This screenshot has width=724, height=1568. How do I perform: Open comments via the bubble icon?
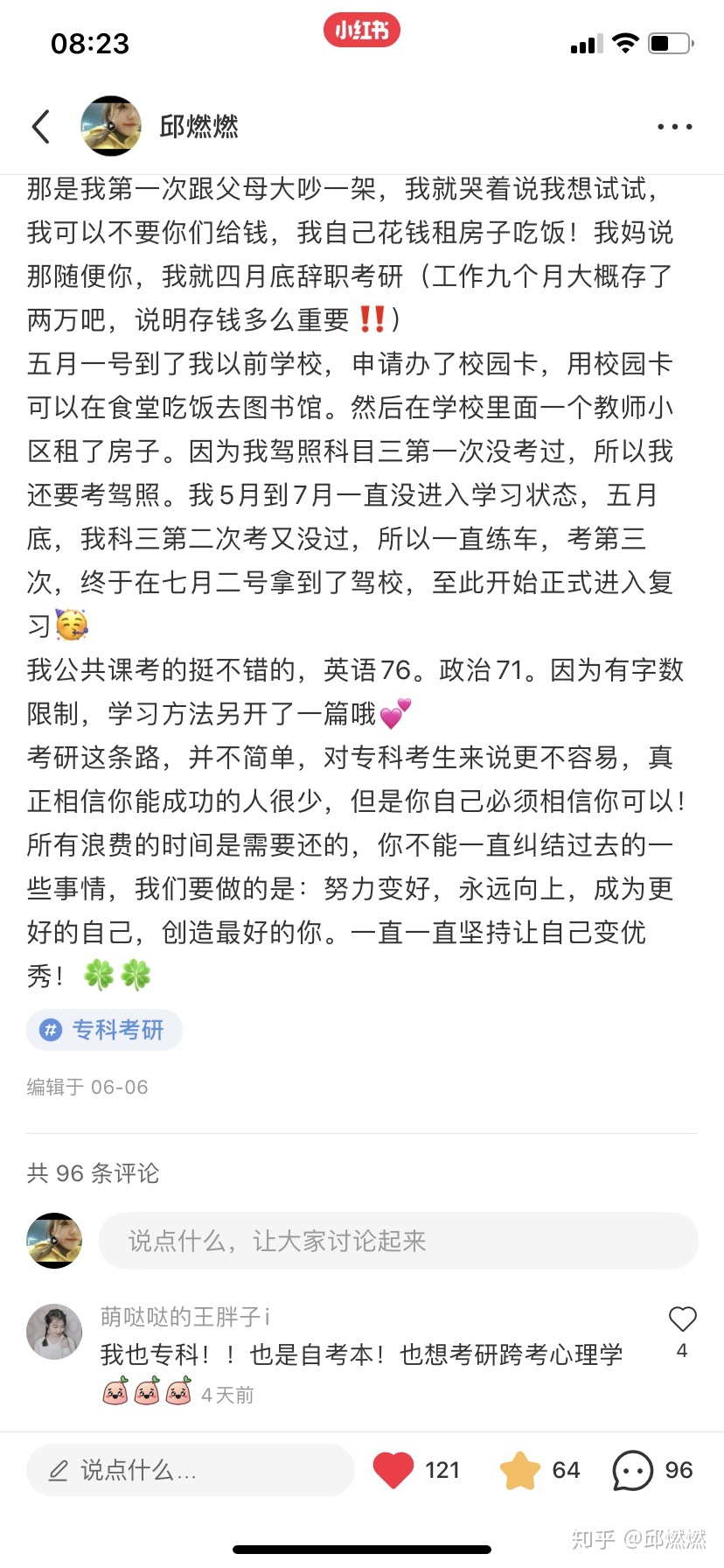pyautogui.click(x=632, y=1470)
